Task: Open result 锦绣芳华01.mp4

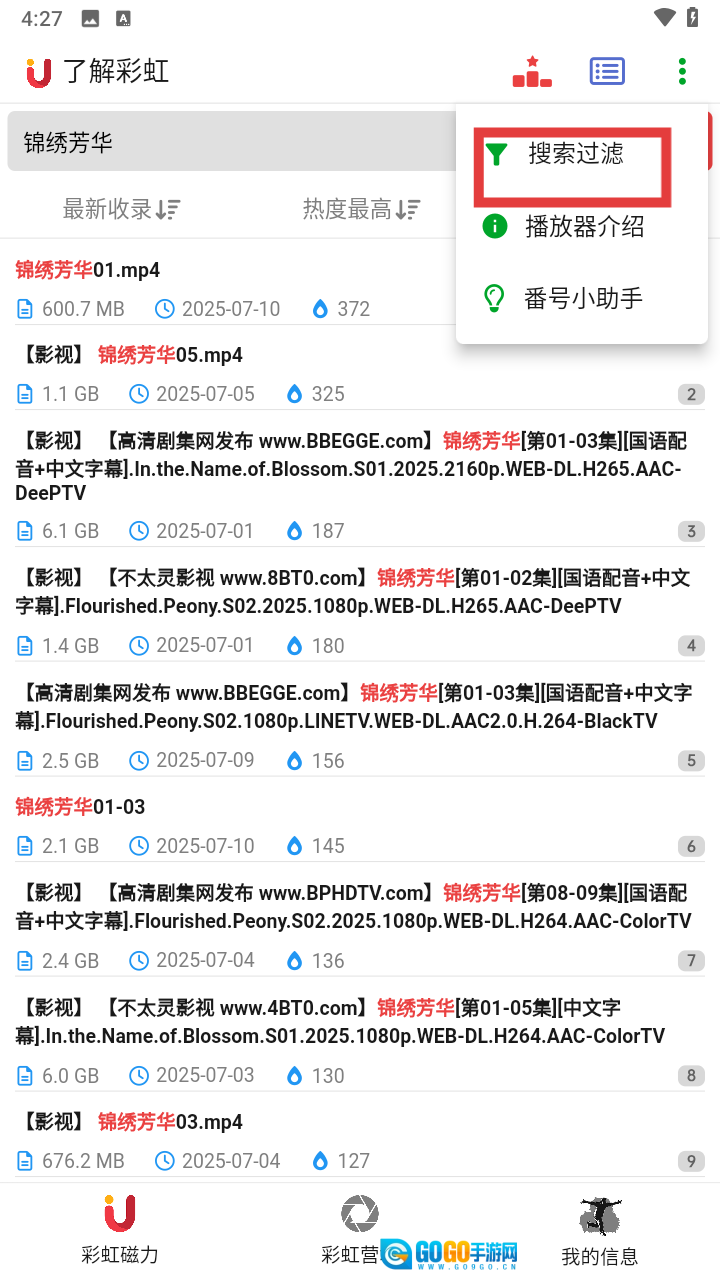Action: (x=88, y=270)
